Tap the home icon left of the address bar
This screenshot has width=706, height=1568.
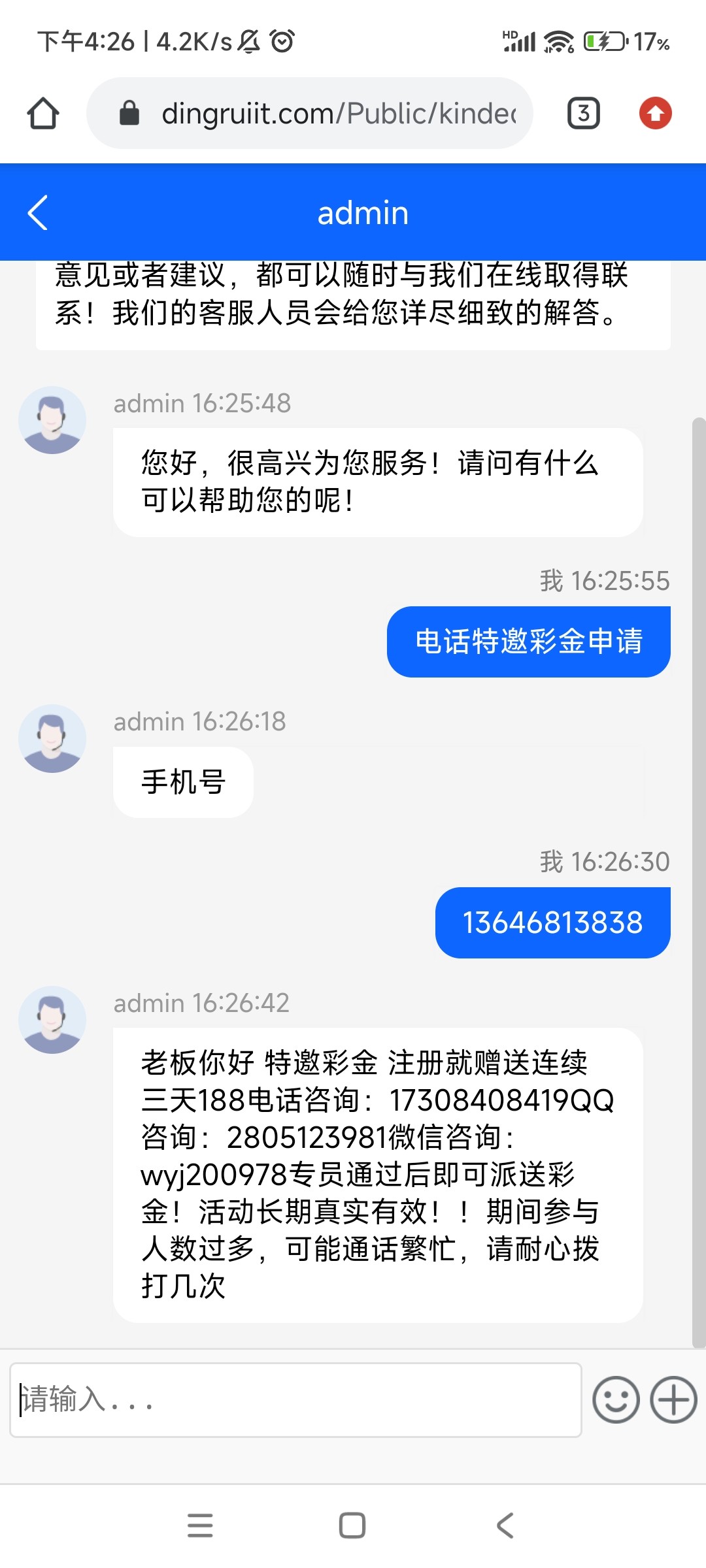[x=43, y=112]
